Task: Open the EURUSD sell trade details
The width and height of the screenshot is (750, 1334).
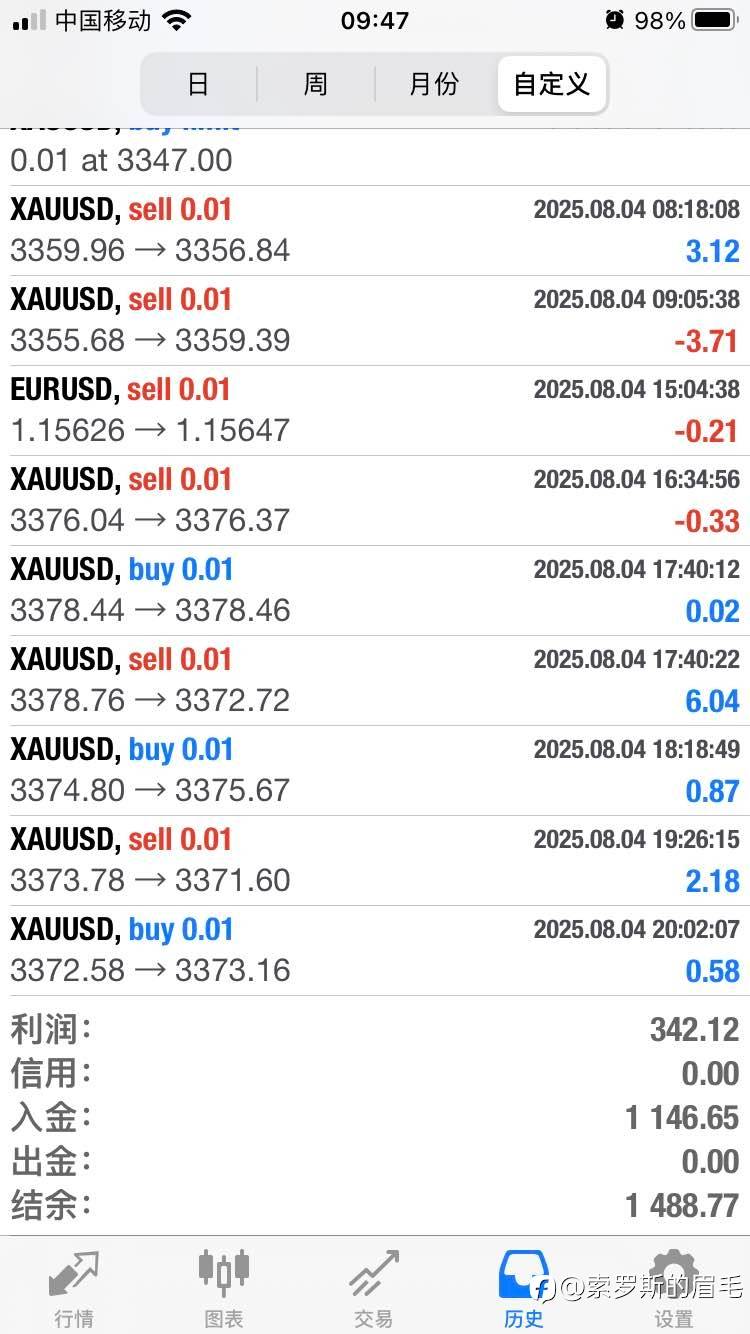Action: (x=375, y=410)
